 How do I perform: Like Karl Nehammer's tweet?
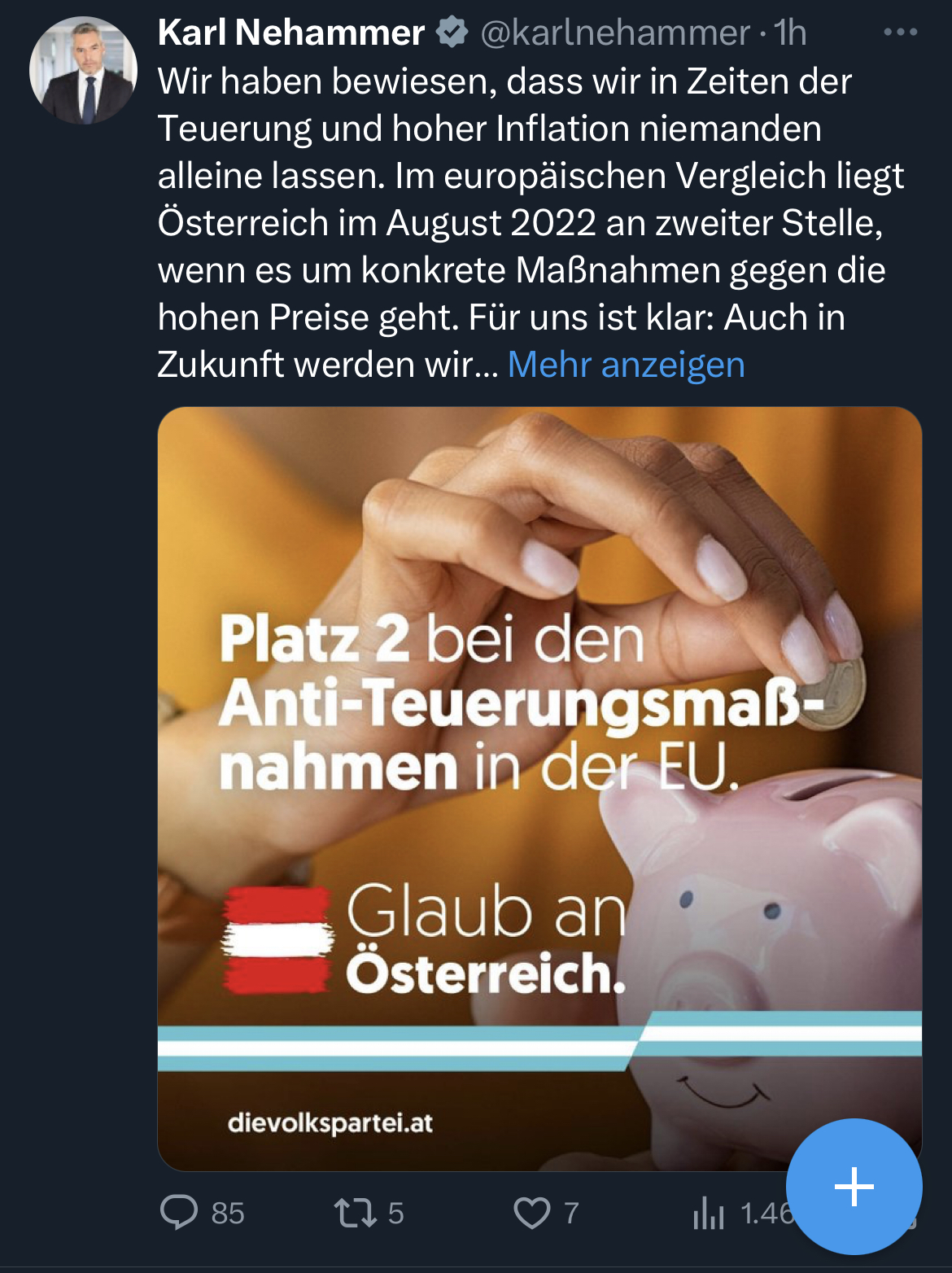(532, 1212)
